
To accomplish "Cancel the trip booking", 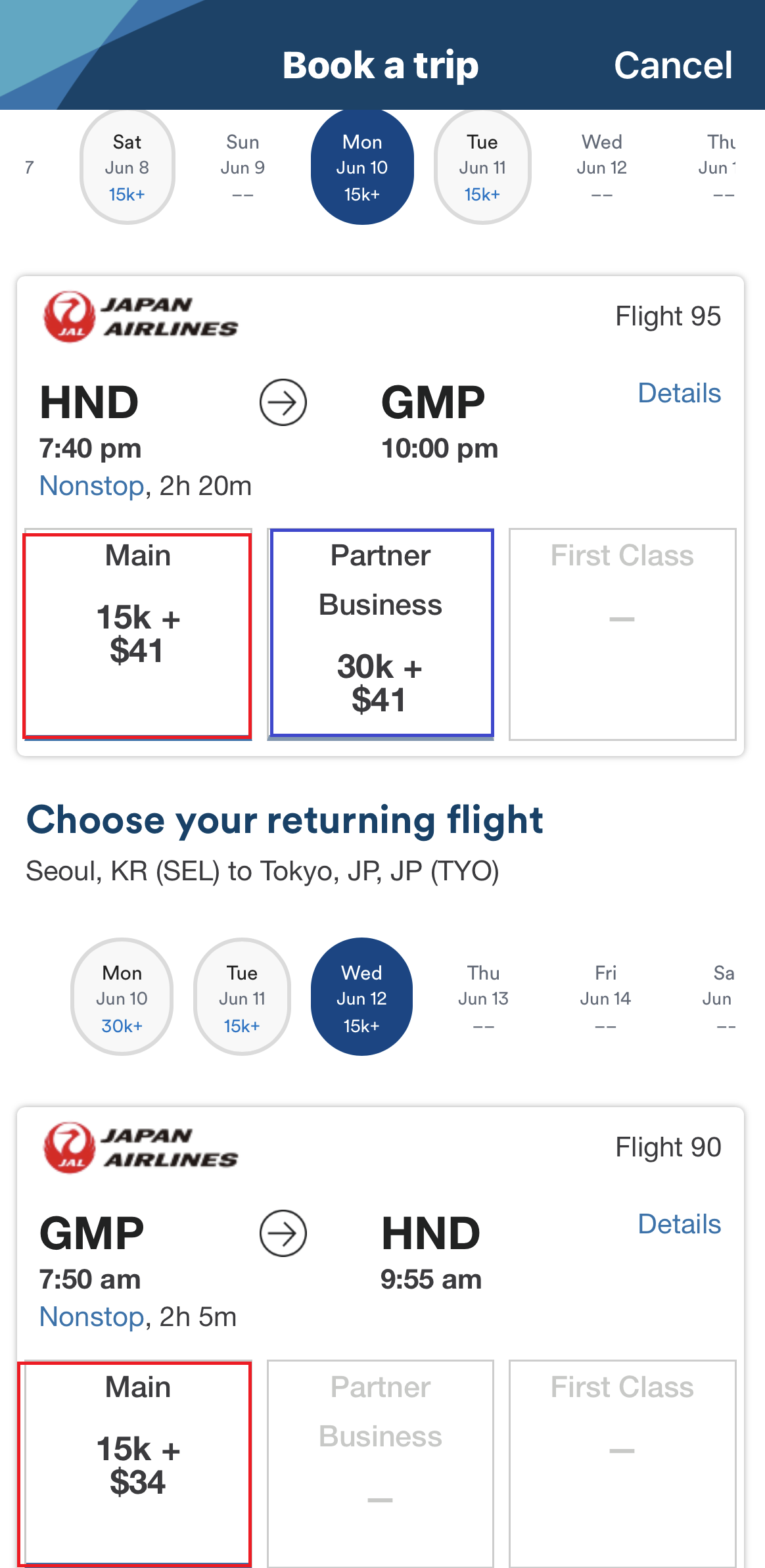I will coord(672,65).
